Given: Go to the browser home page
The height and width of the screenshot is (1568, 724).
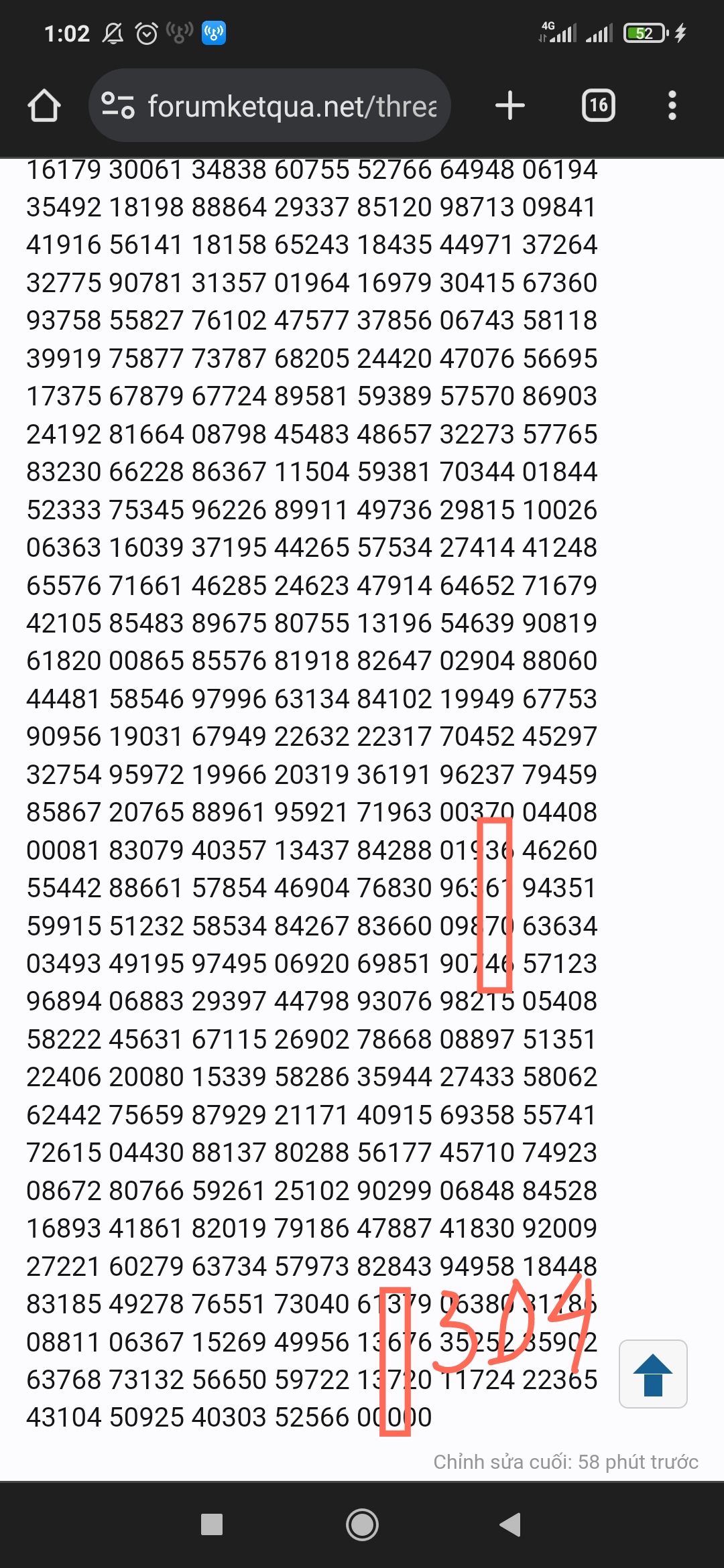Looking at the screenshot, I should click(44, 106).
